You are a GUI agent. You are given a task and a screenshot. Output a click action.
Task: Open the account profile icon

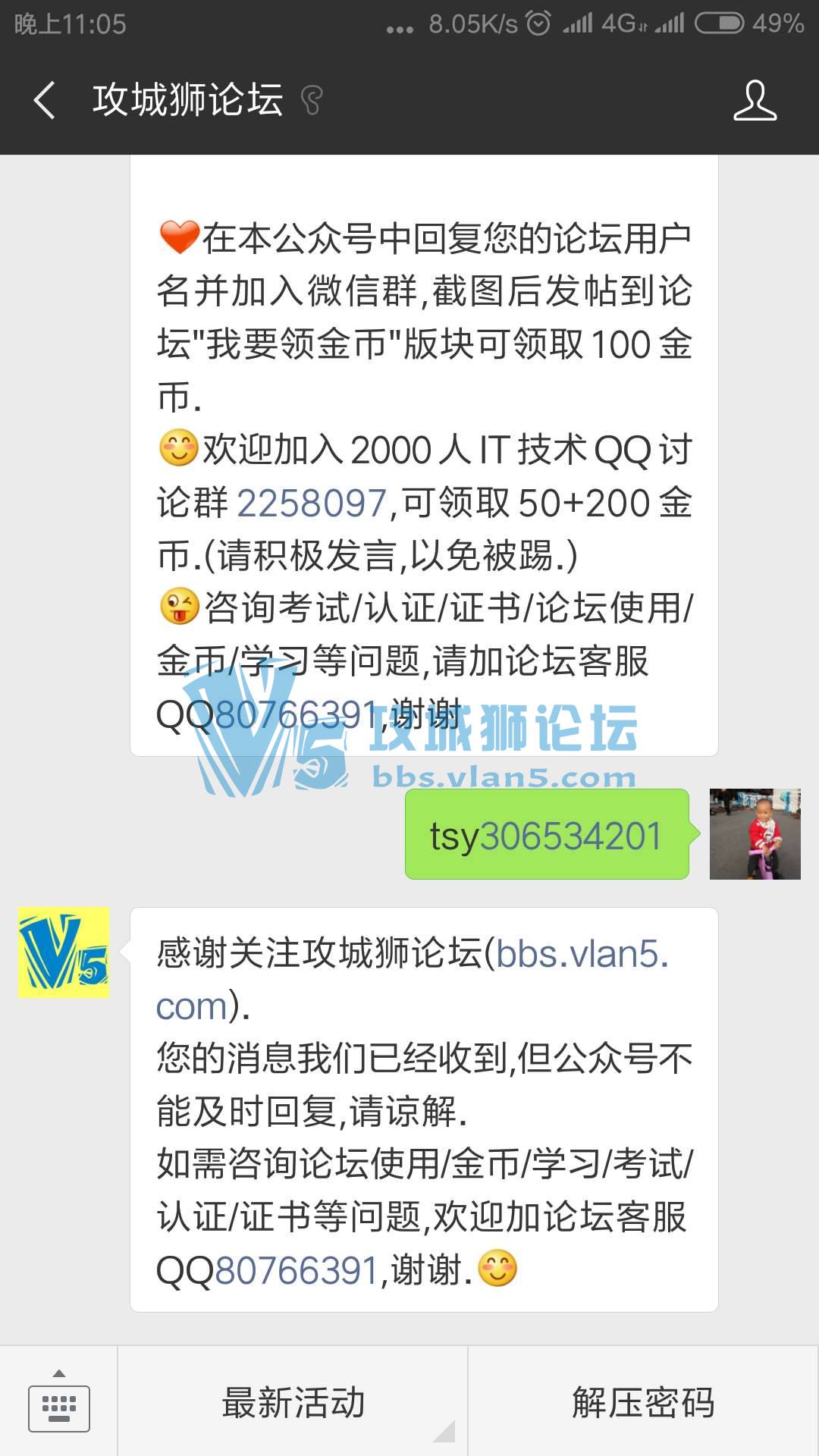coord(755,100)
